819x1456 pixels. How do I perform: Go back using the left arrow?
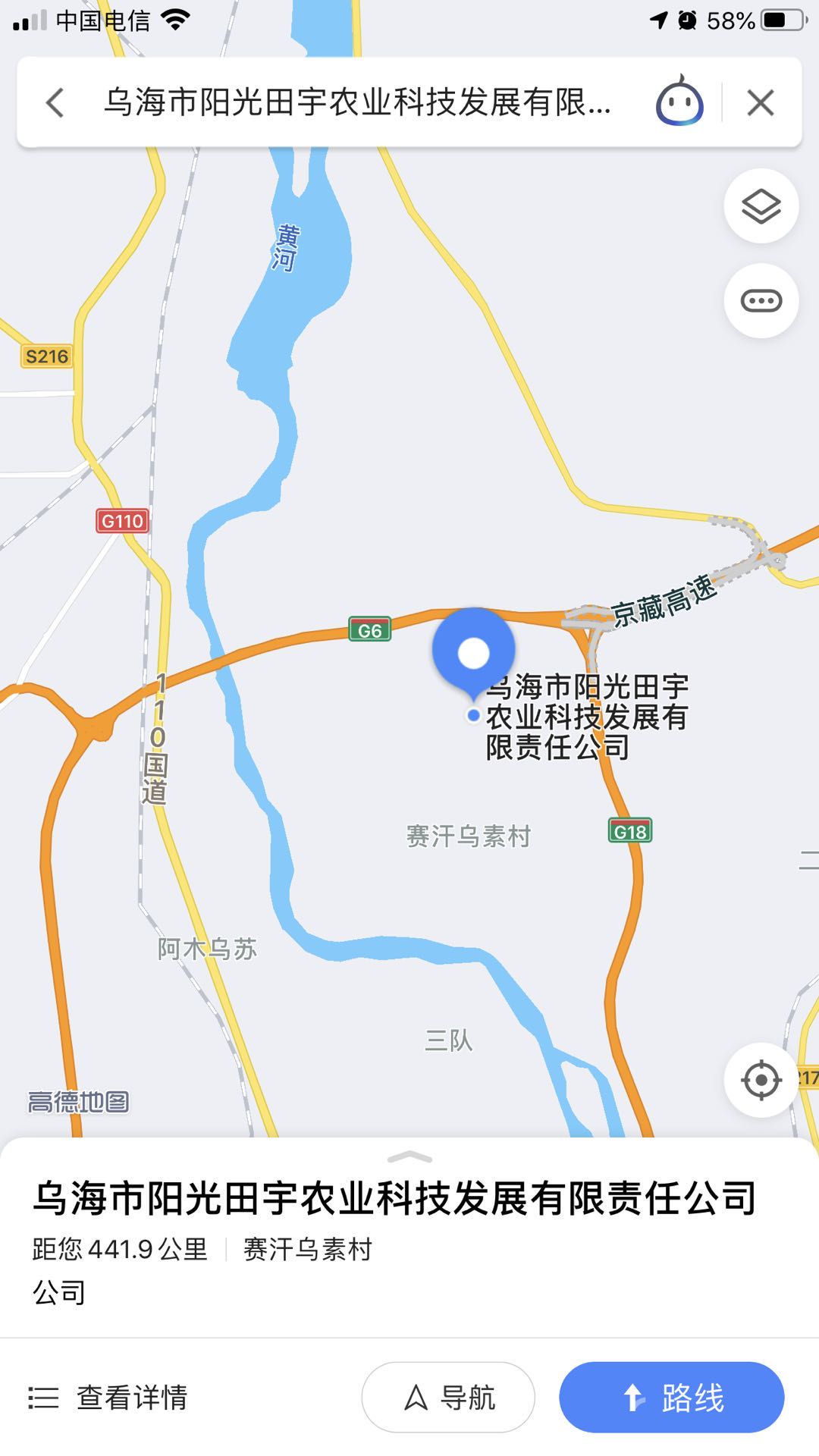point(55,102)
